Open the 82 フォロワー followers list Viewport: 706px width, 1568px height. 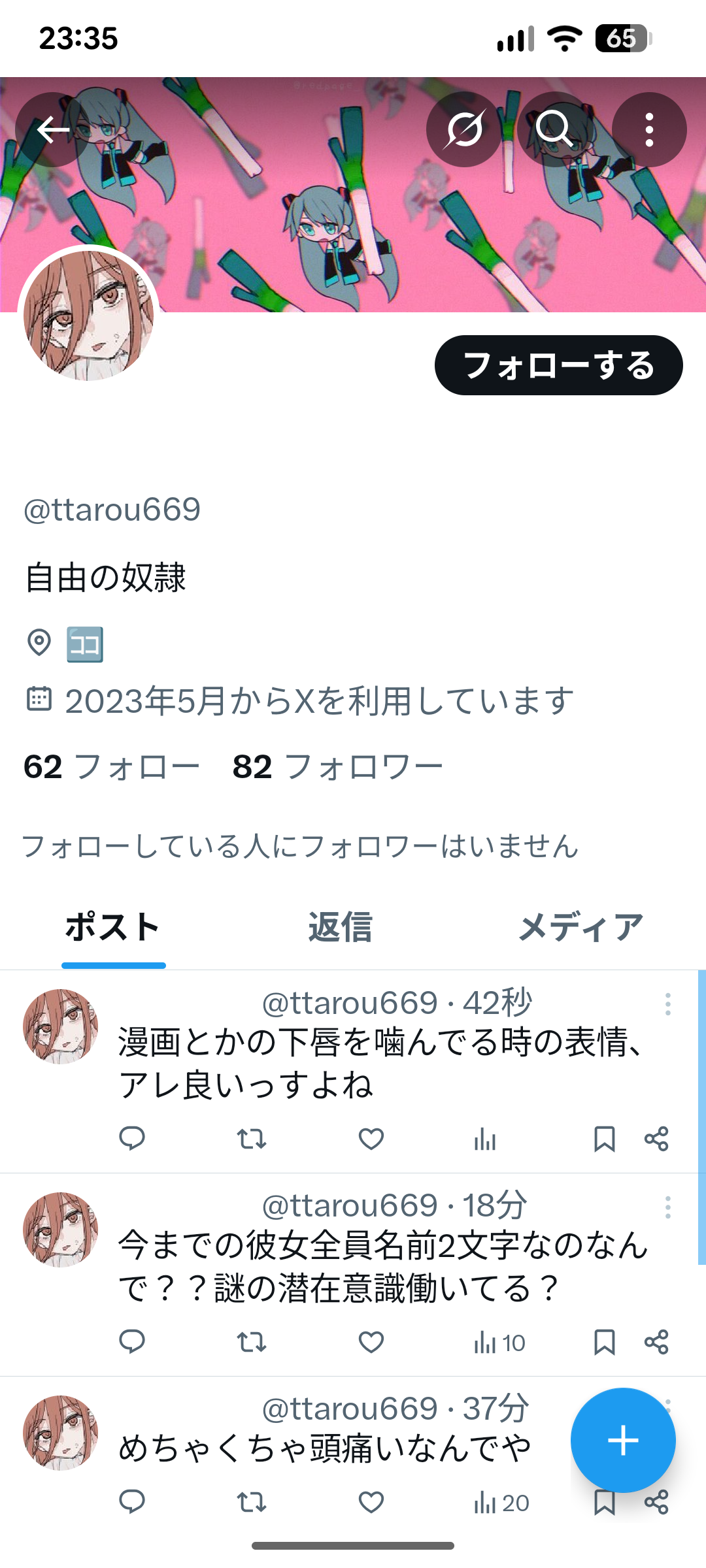coord(337,767)
